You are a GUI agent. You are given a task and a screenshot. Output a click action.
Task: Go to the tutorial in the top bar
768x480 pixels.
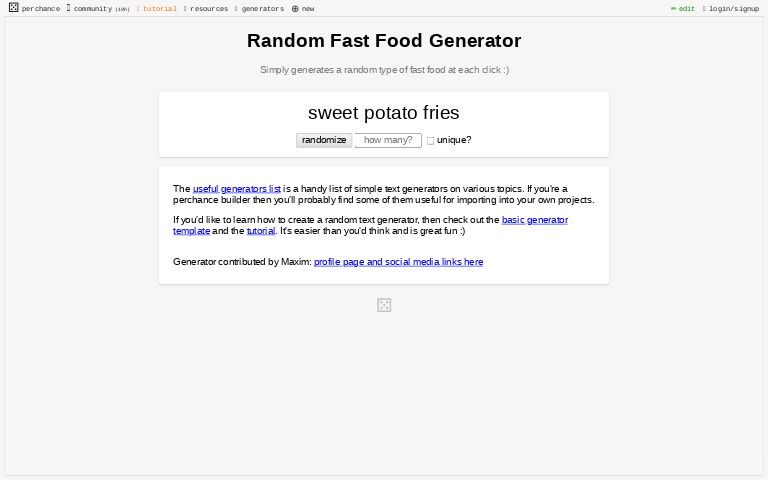click(159, 8)
